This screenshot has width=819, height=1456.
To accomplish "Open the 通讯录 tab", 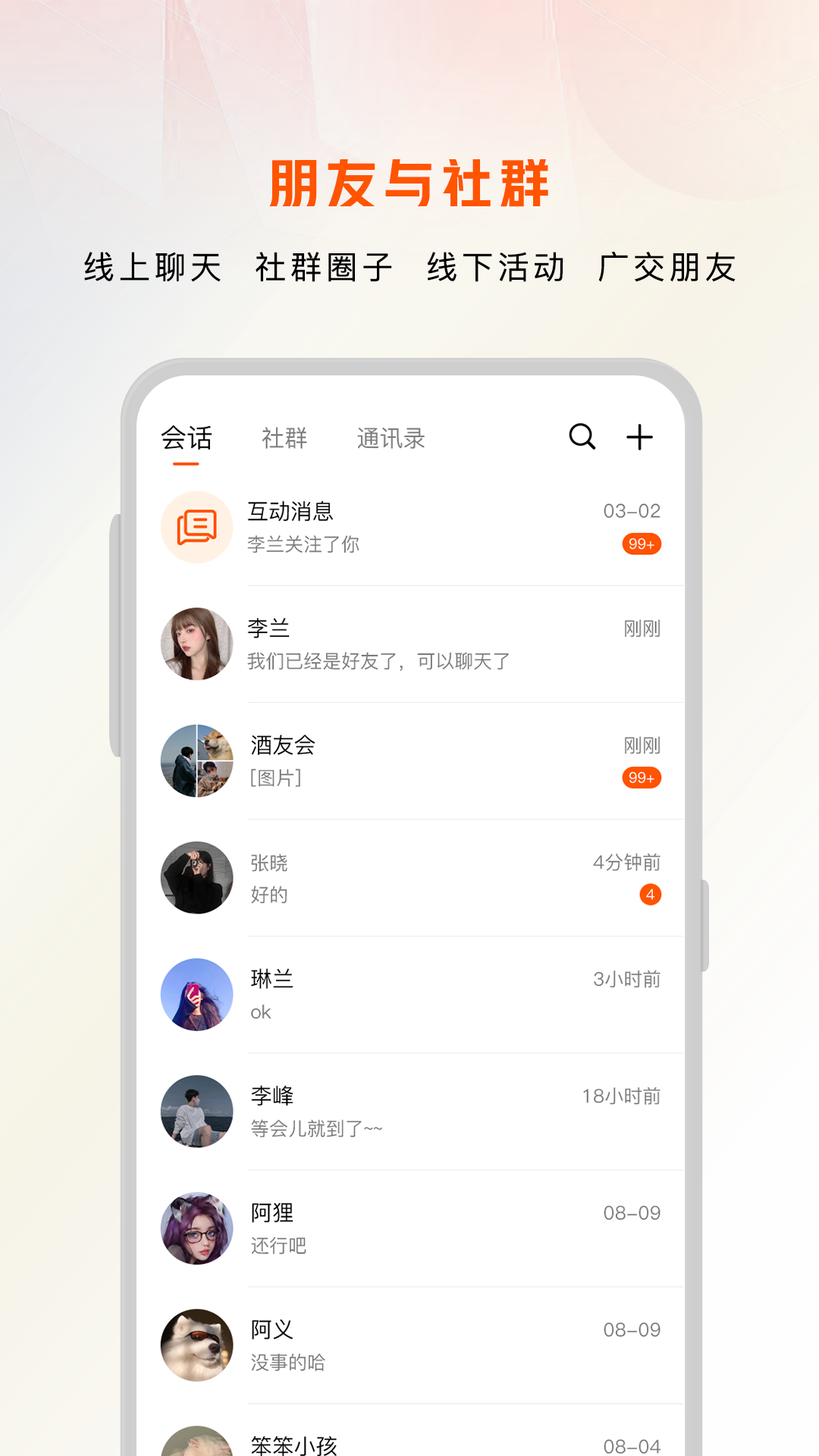I will click(x=389, y=438).
